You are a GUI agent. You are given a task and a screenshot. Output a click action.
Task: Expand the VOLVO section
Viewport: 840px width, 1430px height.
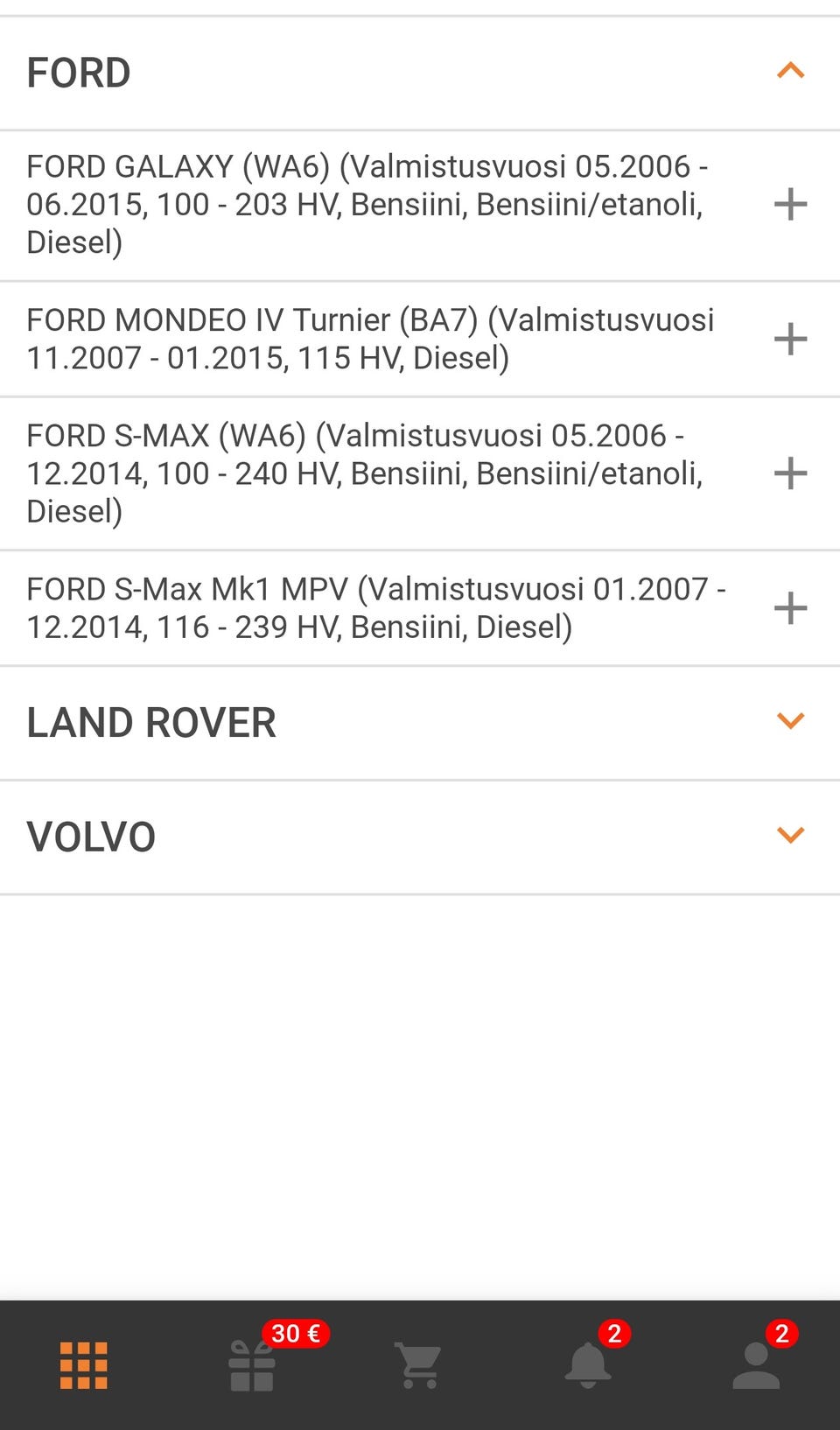(790, 836)
